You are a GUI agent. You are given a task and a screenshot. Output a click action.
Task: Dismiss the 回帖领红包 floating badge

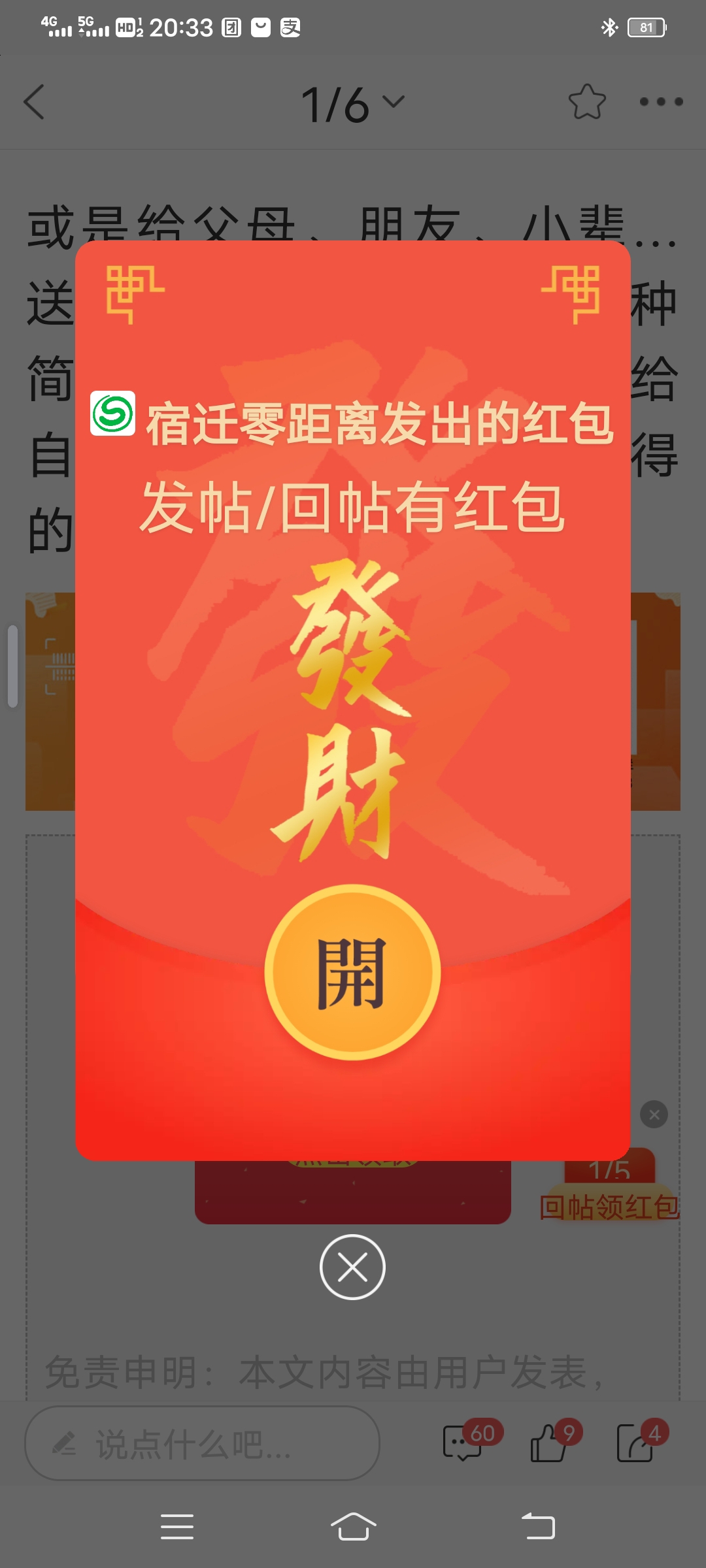654,1115
